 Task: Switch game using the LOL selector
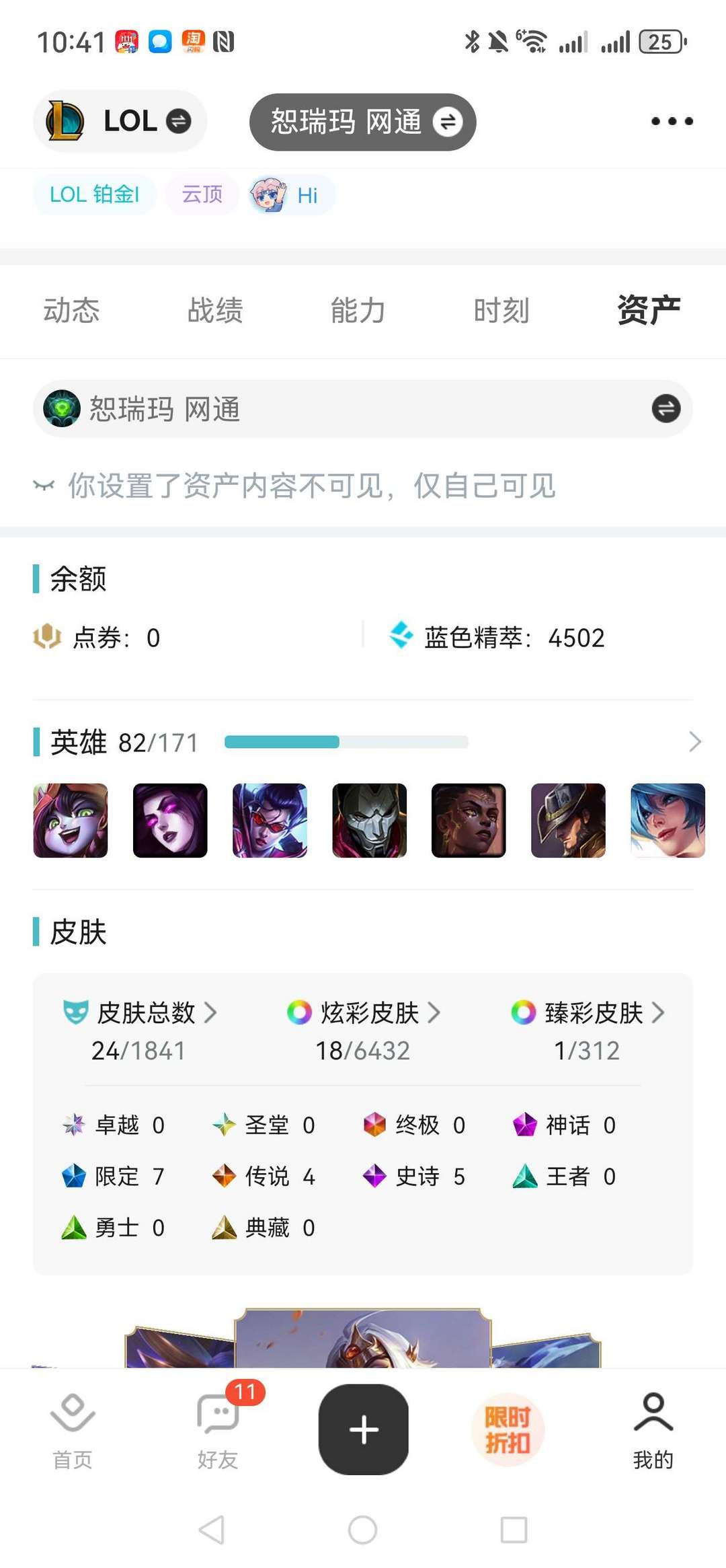[x=120, y=121]
